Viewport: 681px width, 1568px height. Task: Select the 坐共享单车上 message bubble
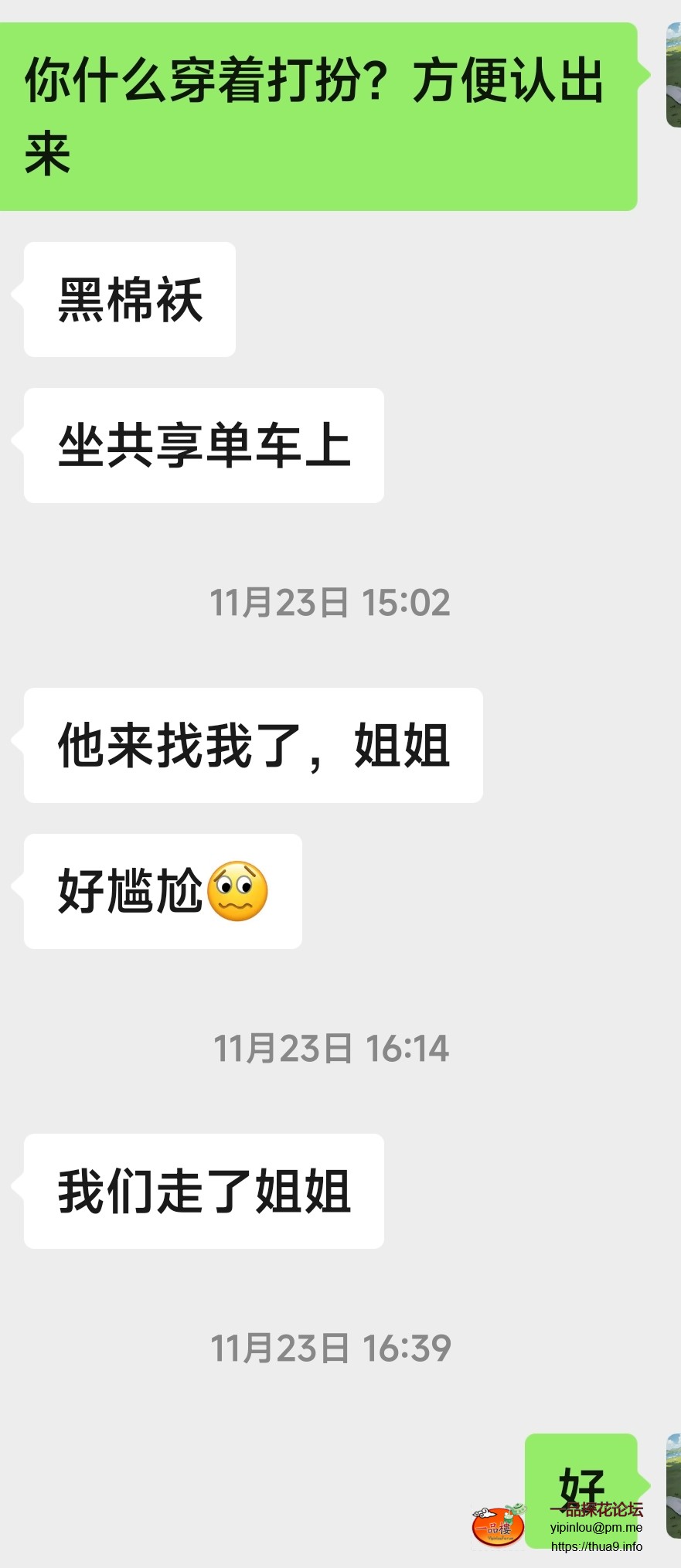[203, 442]
